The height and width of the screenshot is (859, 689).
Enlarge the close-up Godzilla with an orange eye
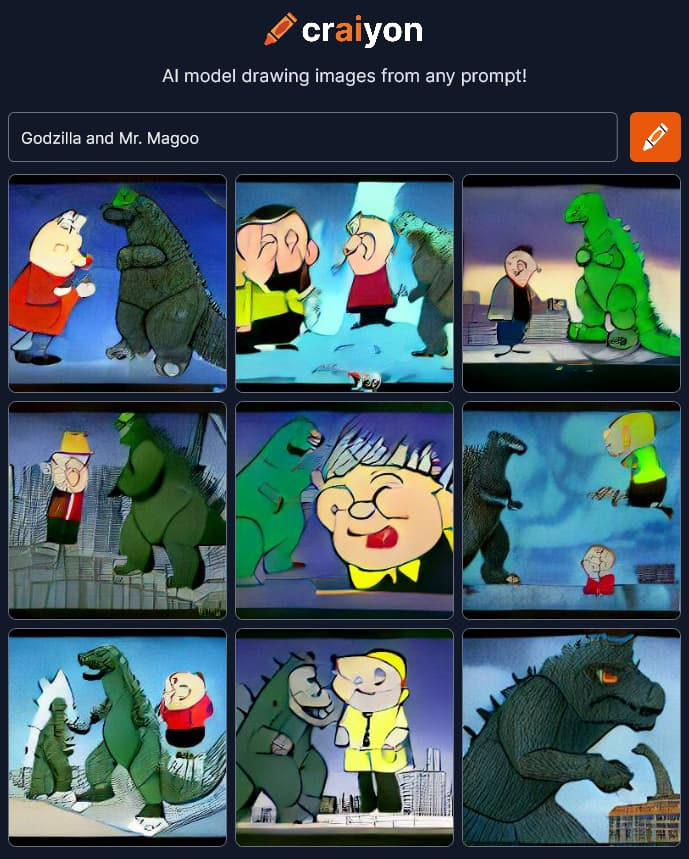coord(571,738)
